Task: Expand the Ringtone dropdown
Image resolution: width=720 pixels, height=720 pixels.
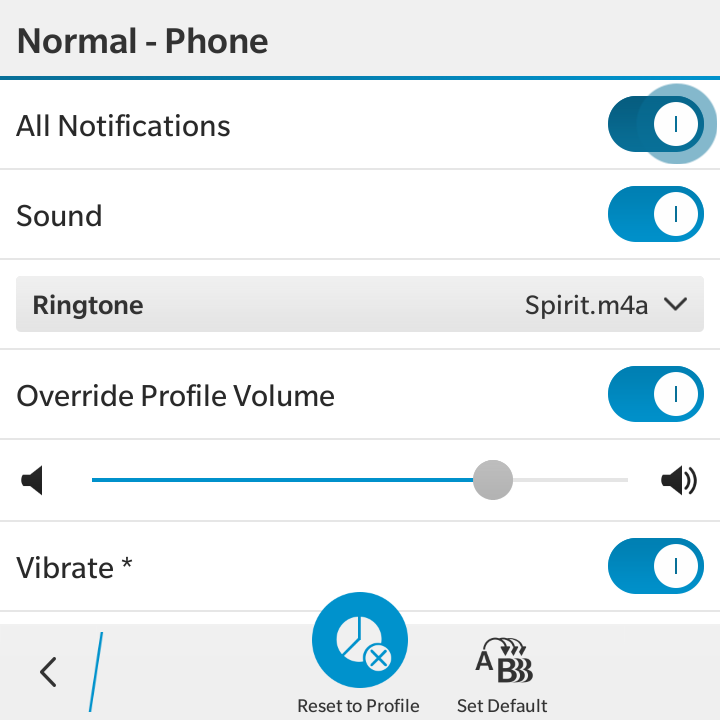Action: (360, 305)
